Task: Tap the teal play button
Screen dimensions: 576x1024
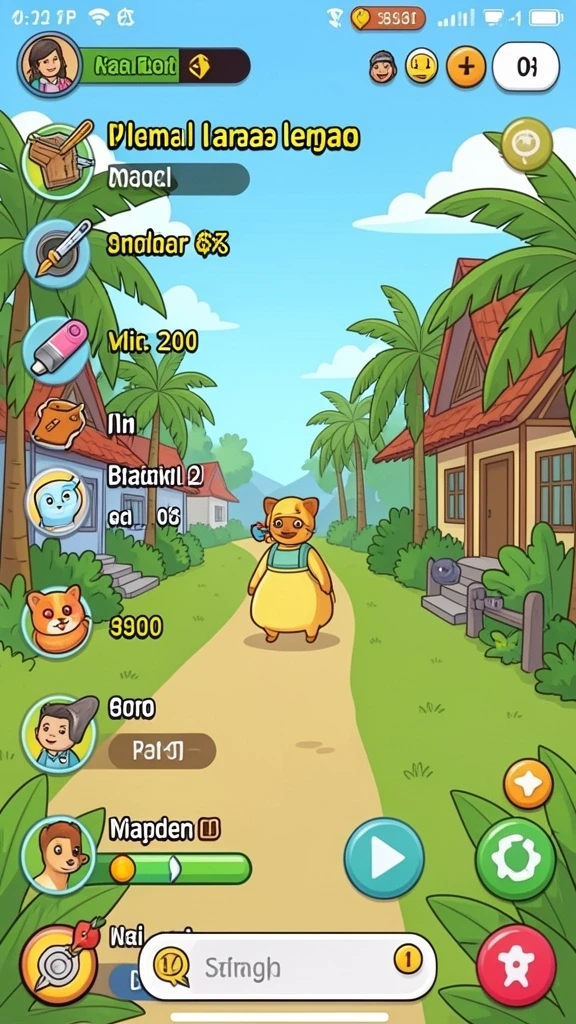Action: [x=384, y=858]
